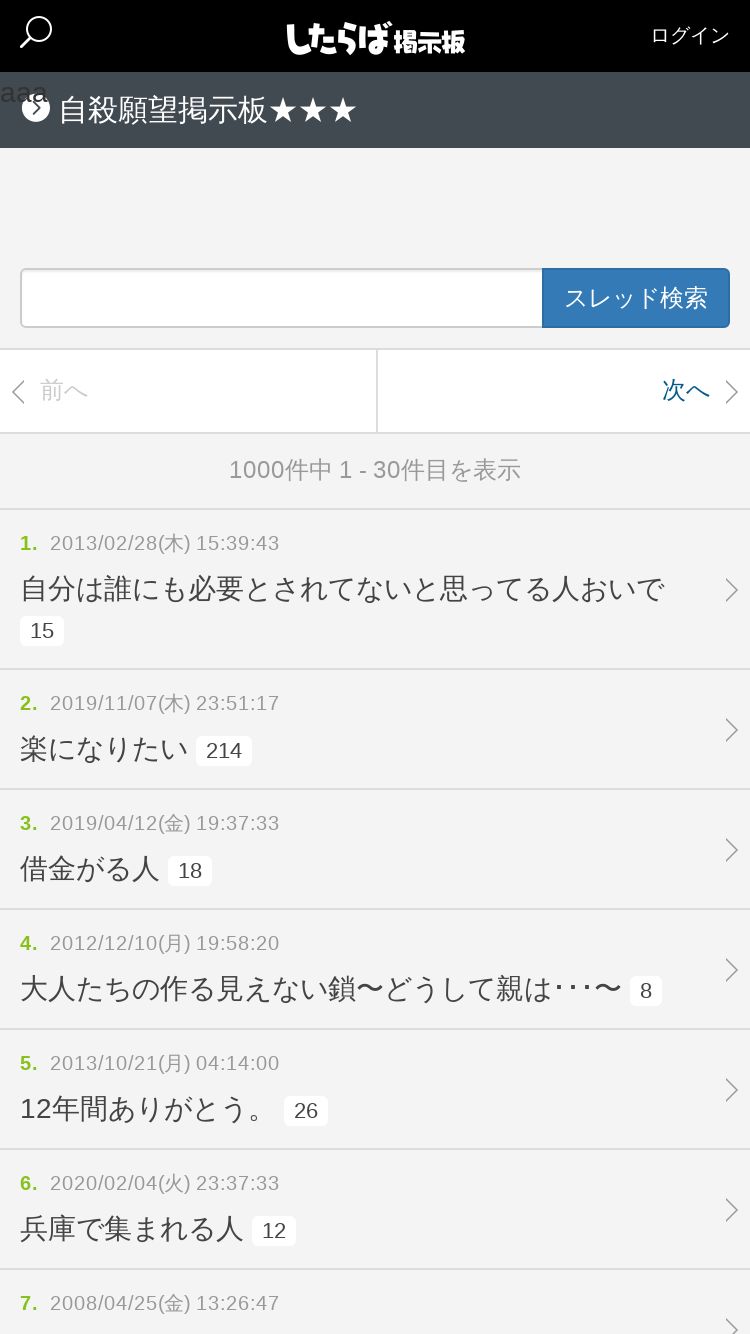The width and height of the screenshot is (750, 1334).
Task: Tap the スレッド検索 button
Action: point(636,298)
